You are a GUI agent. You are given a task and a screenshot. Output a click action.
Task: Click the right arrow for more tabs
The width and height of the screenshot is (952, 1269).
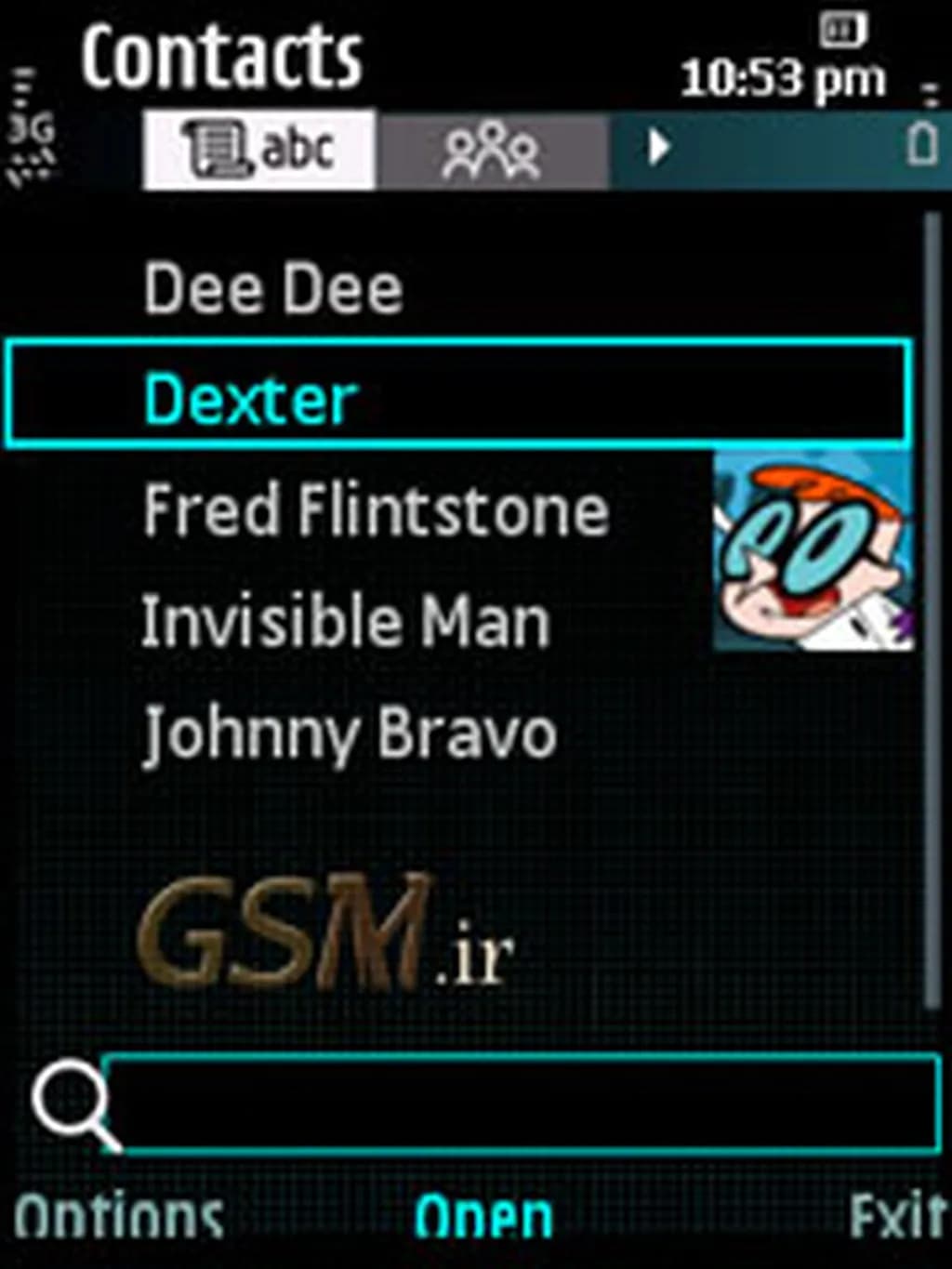660,147
